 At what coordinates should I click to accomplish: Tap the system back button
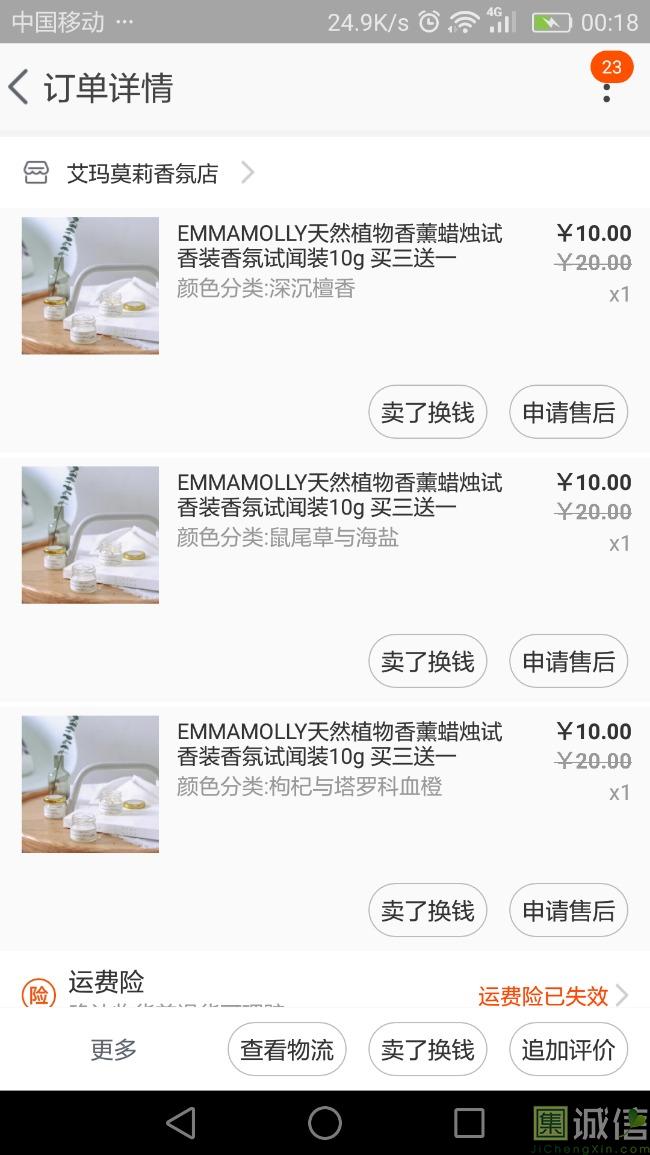(x=181, y=1122)
